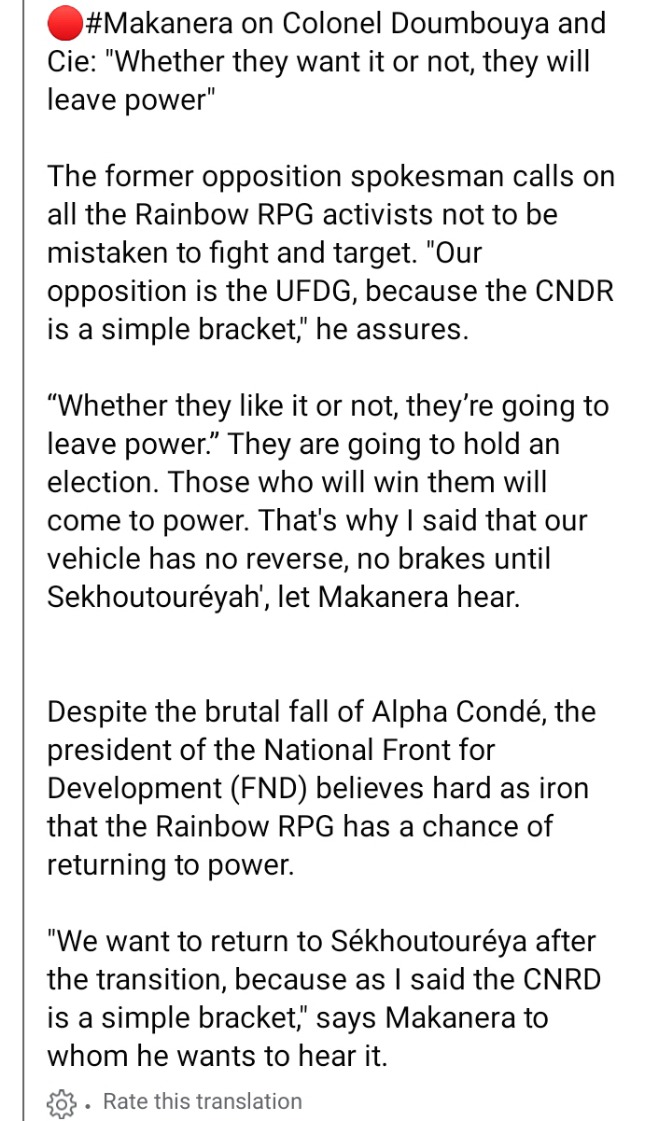Open the #Makanera hashtag
672x1121 pixels.
click(159, 24)
